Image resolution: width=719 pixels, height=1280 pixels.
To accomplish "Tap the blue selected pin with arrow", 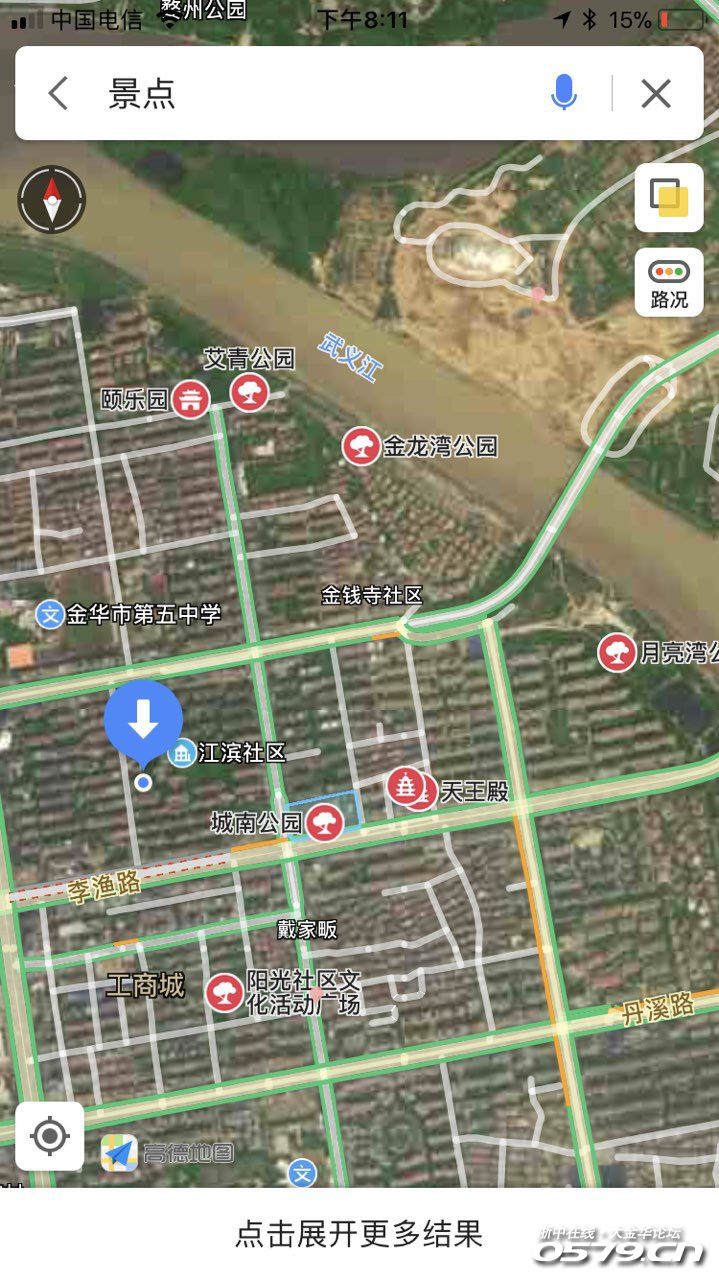I will tap(143, 719).
